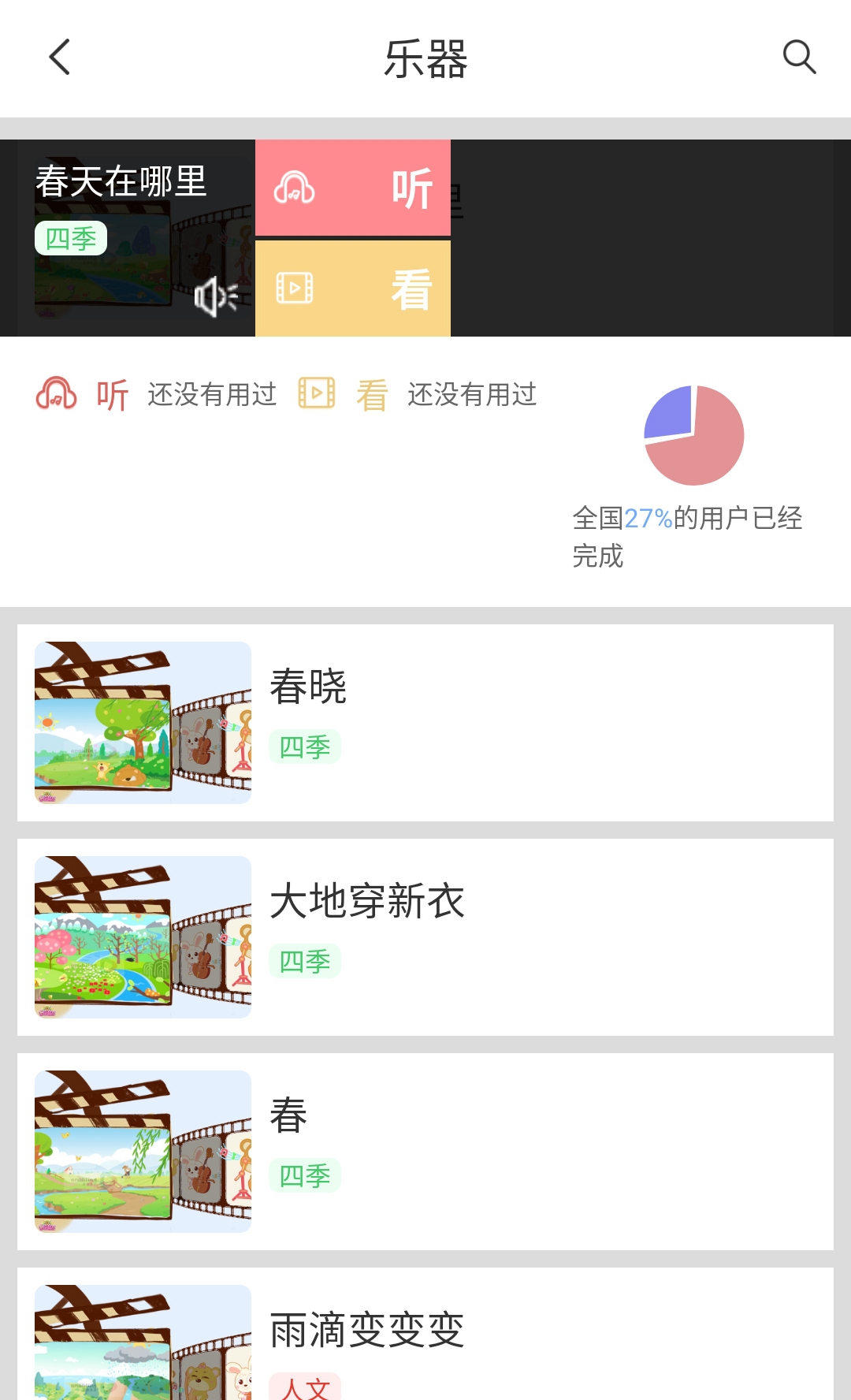
Task: Toggle watch mode via 看 button
Action: (353, 289)
